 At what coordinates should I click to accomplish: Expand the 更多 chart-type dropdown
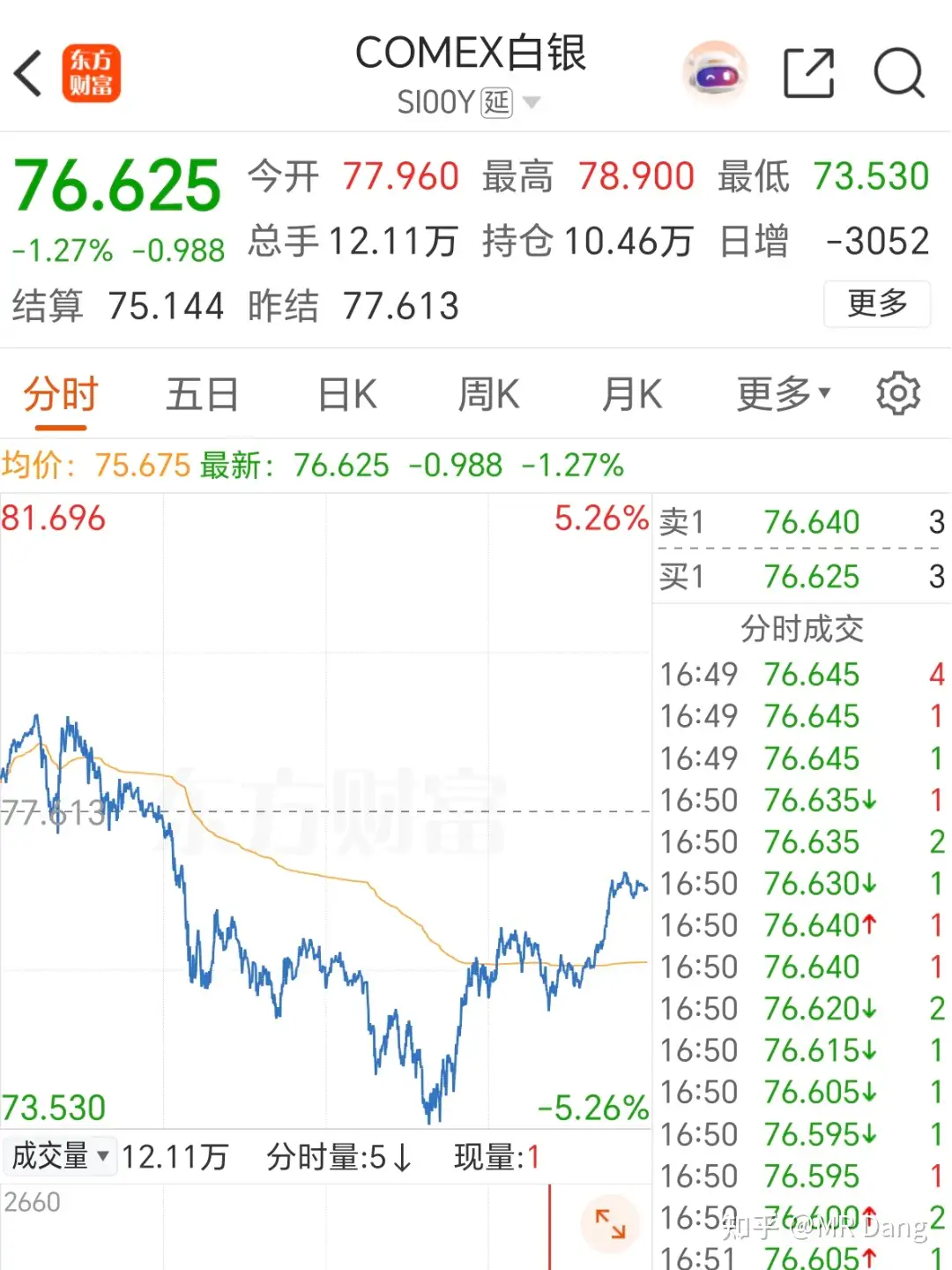781,394
